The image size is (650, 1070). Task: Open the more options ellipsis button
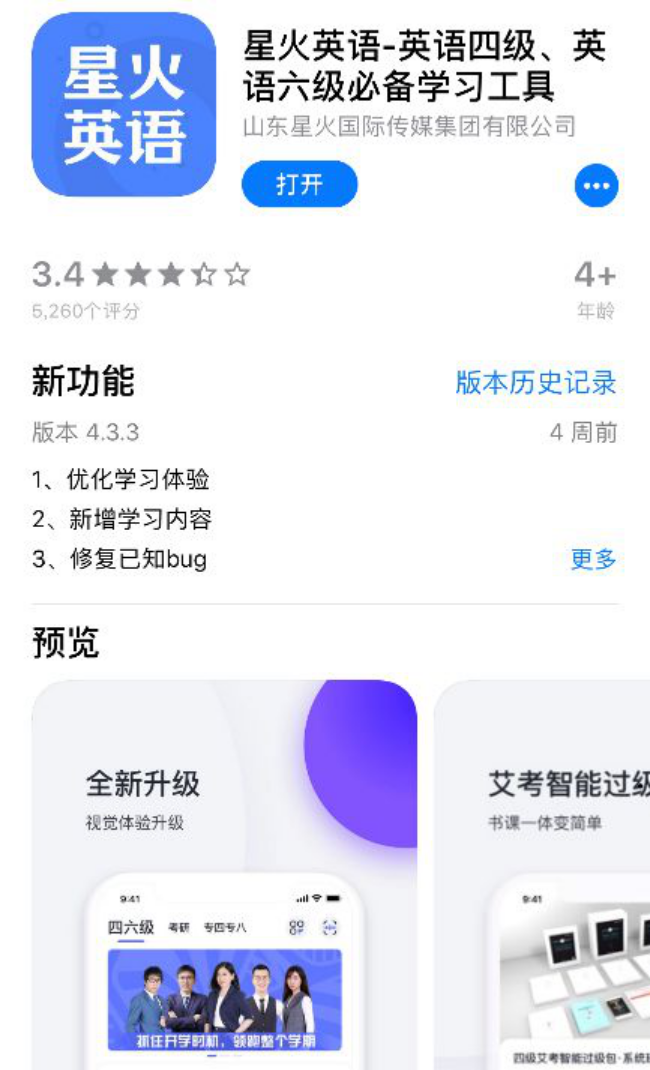596,186
